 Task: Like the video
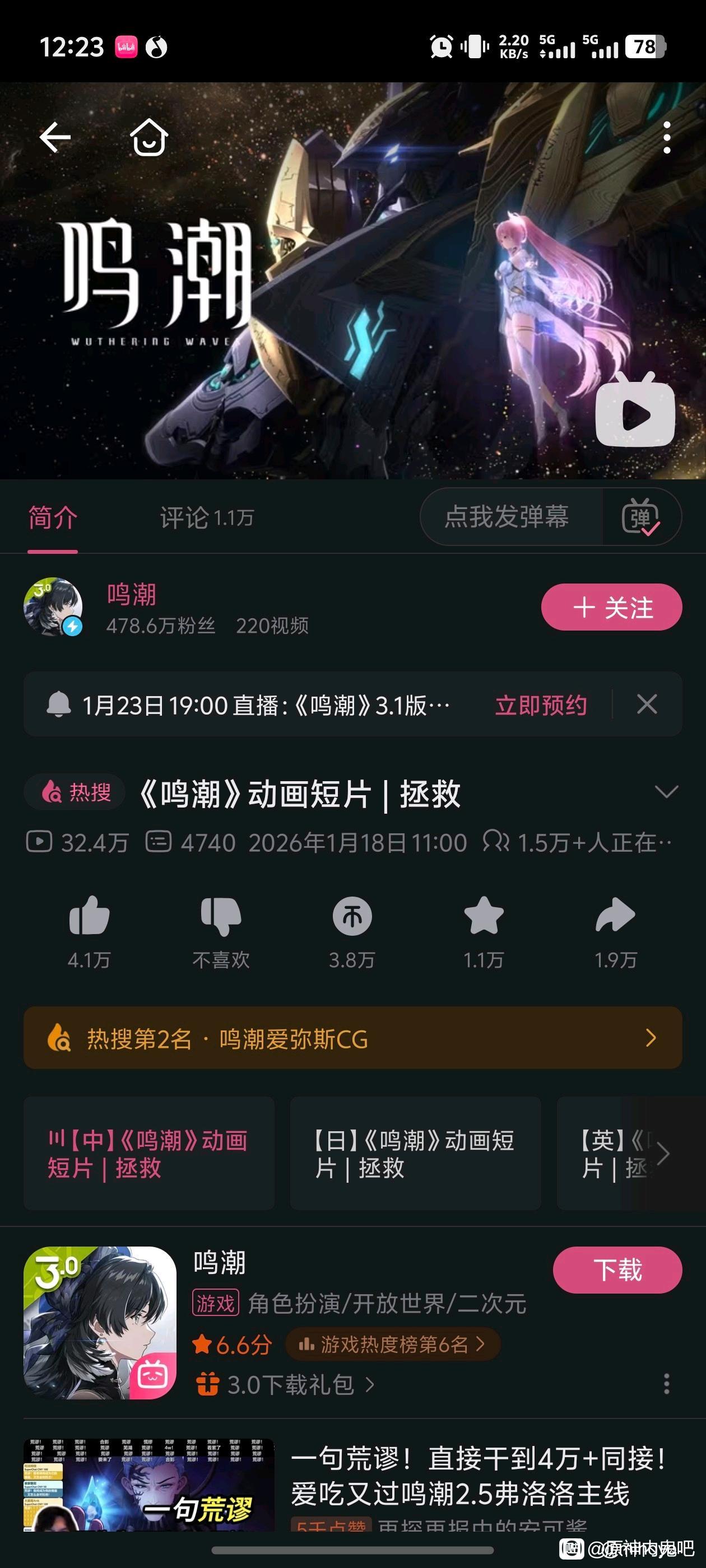90,917
